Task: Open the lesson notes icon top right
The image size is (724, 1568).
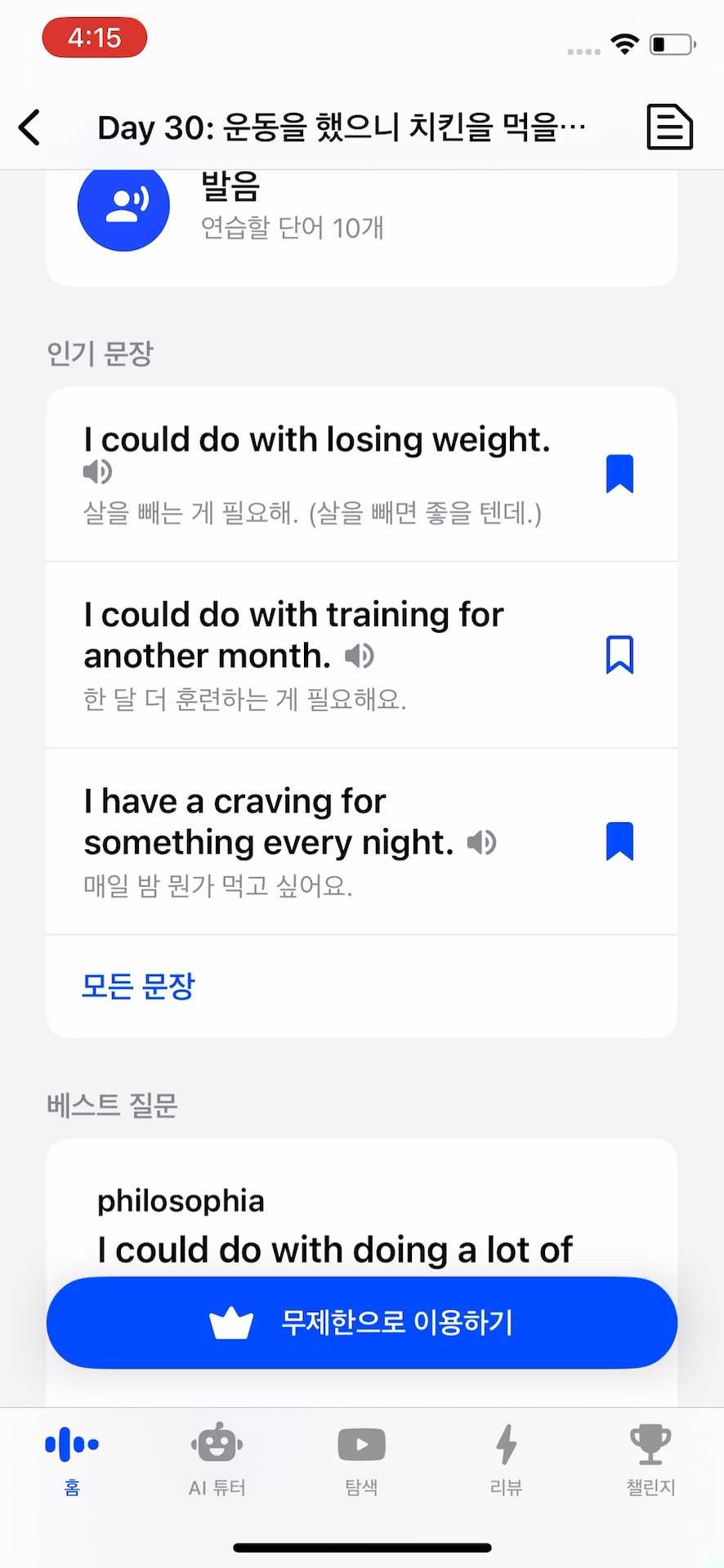Action: 669,127
